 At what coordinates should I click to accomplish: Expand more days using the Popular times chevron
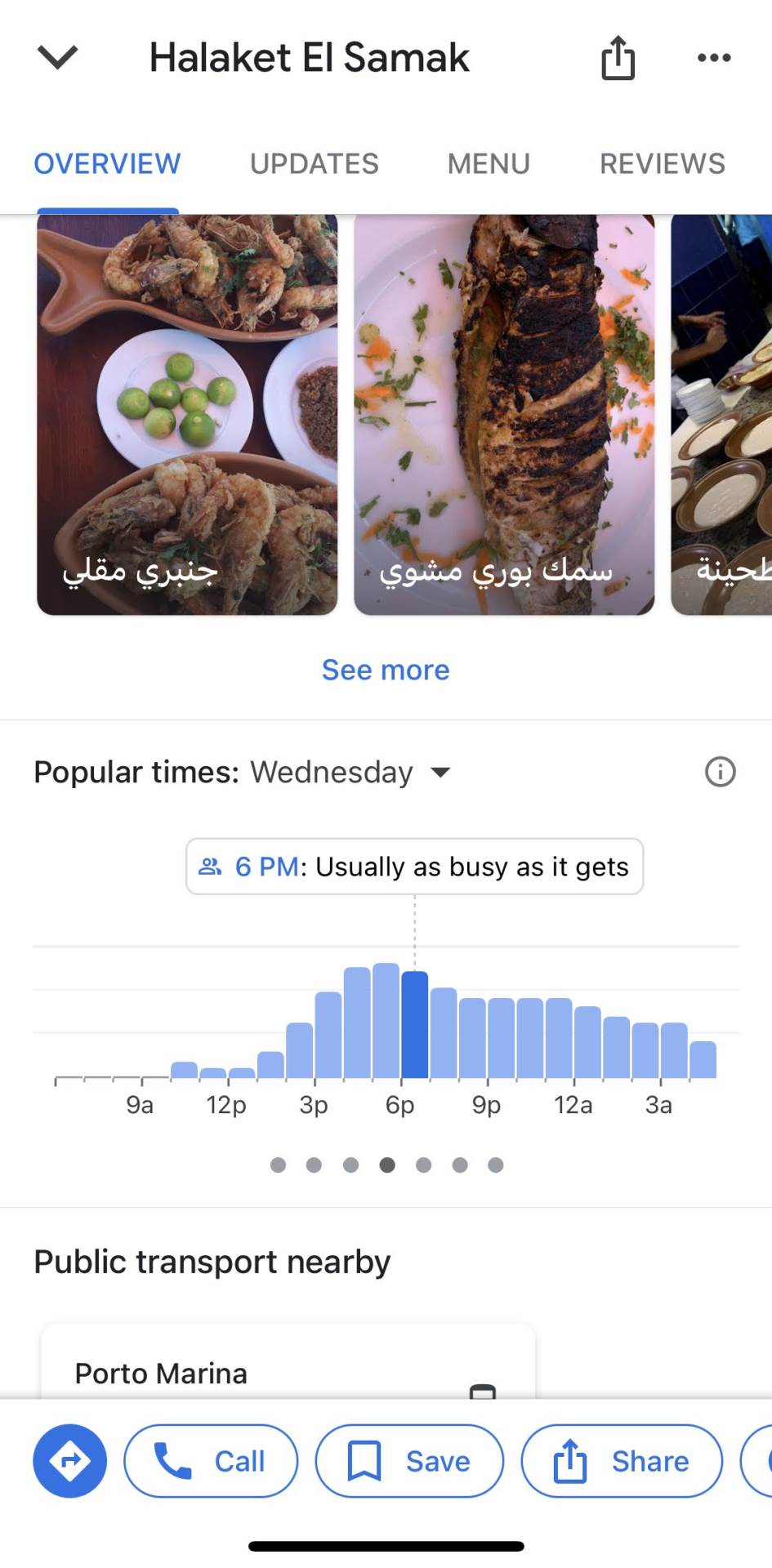click(x=440, y=772)
